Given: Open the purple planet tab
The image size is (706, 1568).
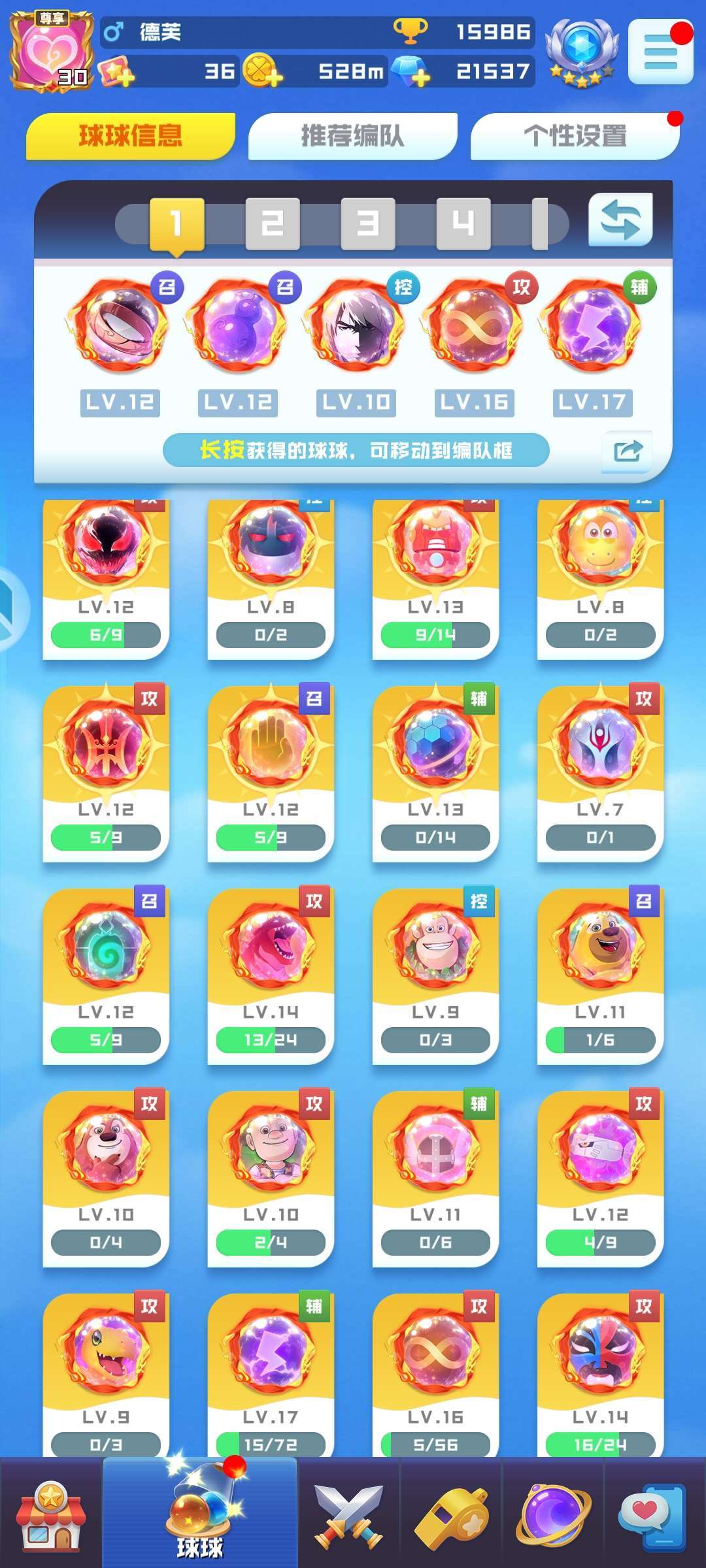Looking at the screenshot, I should (x=553, y=1516).
